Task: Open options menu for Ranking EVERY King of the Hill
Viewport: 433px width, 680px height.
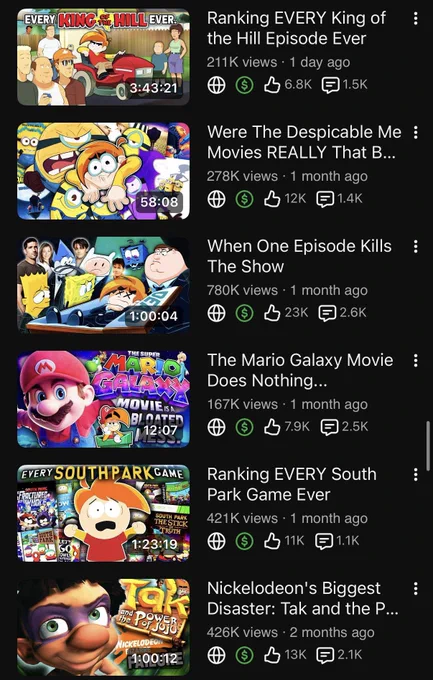Action: (416, 18)
